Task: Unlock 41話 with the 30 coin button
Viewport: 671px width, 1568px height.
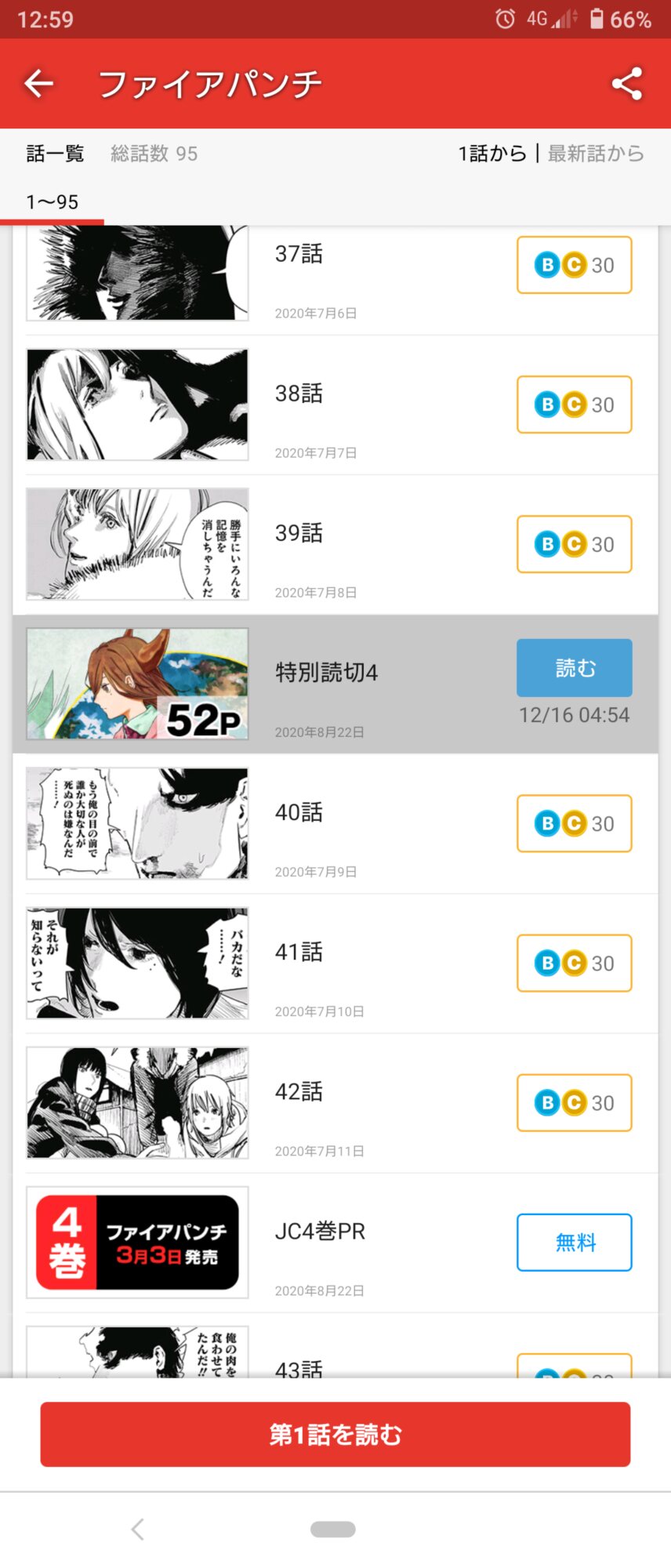Action: pos(574,963)
